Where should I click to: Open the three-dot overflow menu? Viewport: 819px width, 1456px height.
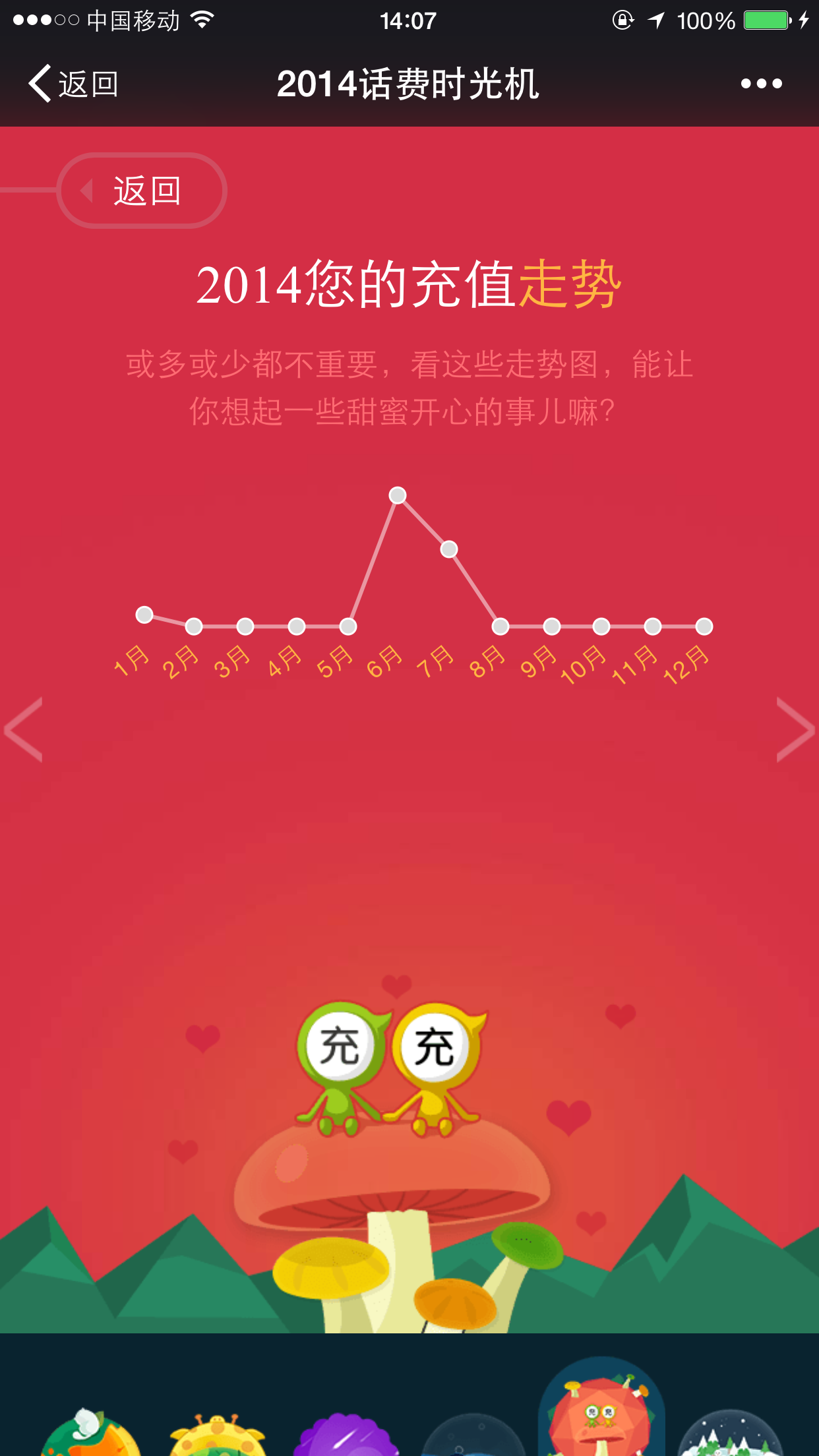[x=761, y=84]
